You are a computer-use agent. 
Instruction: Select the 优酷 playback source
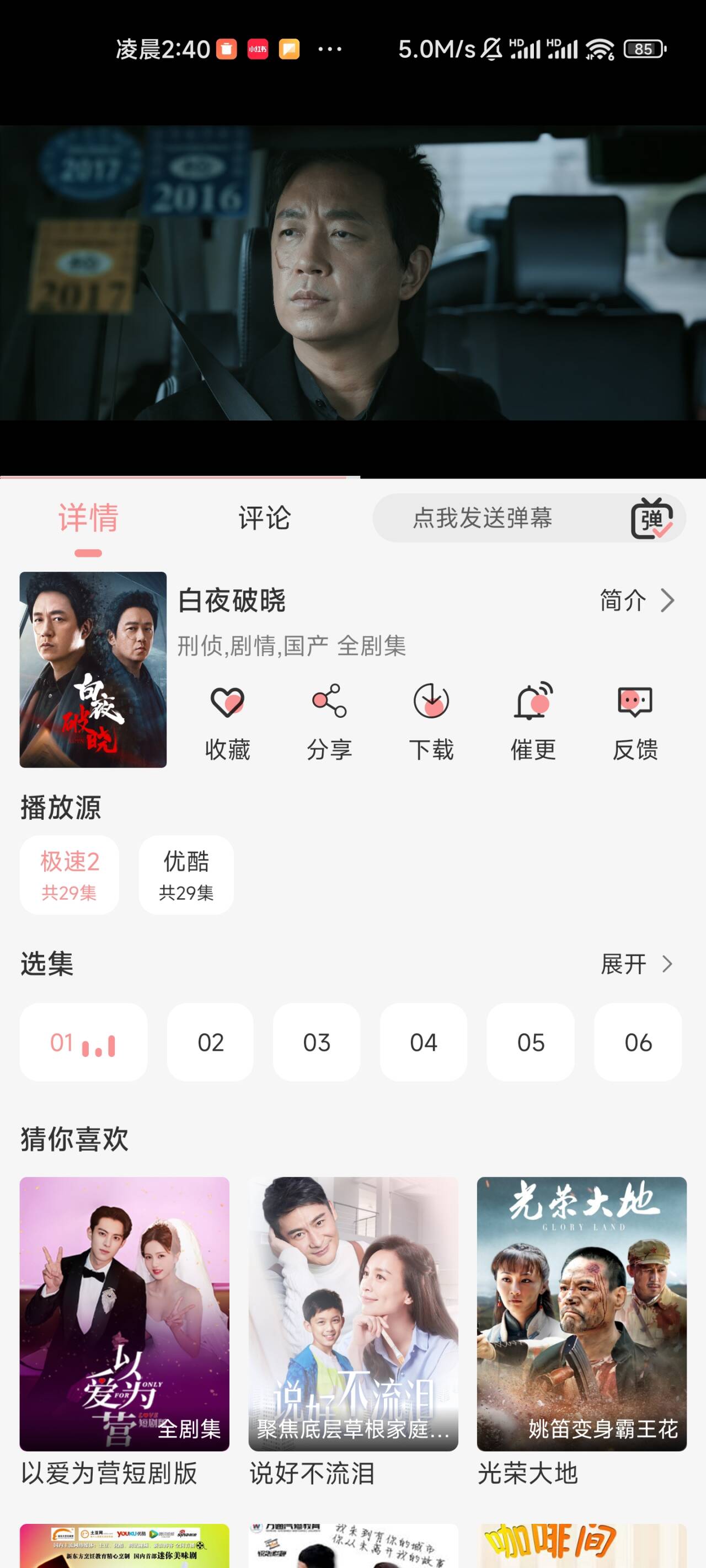(x=186, y=875)
